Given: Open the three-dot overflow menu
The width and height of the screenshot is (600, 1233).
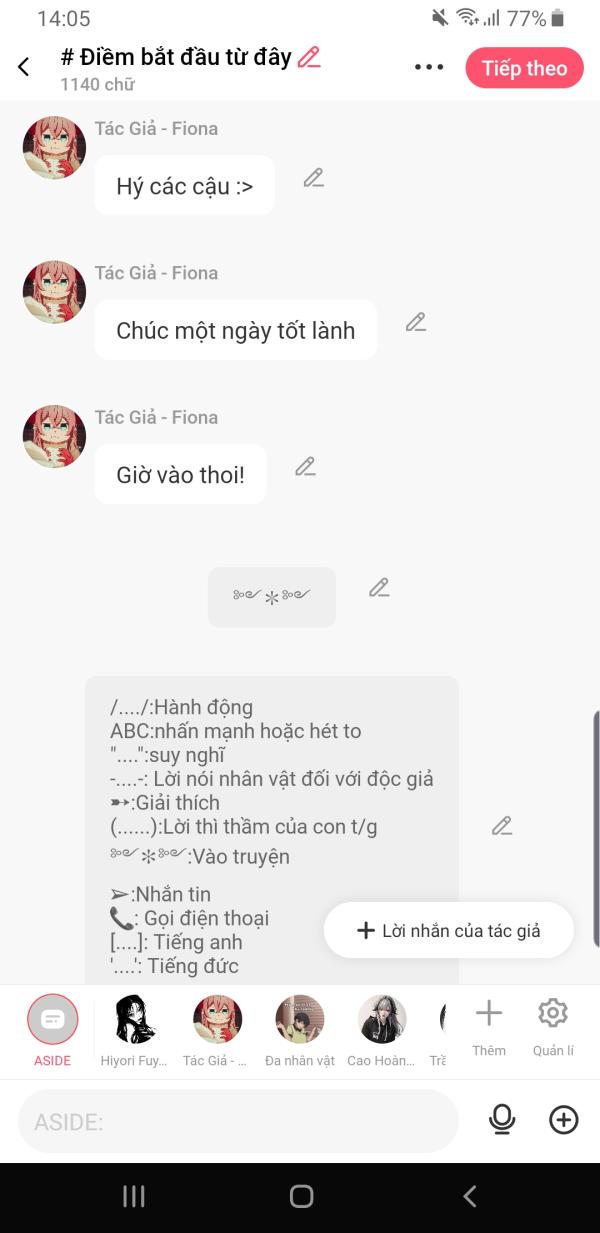Looking at the screenshot, I should pos(428,67).
